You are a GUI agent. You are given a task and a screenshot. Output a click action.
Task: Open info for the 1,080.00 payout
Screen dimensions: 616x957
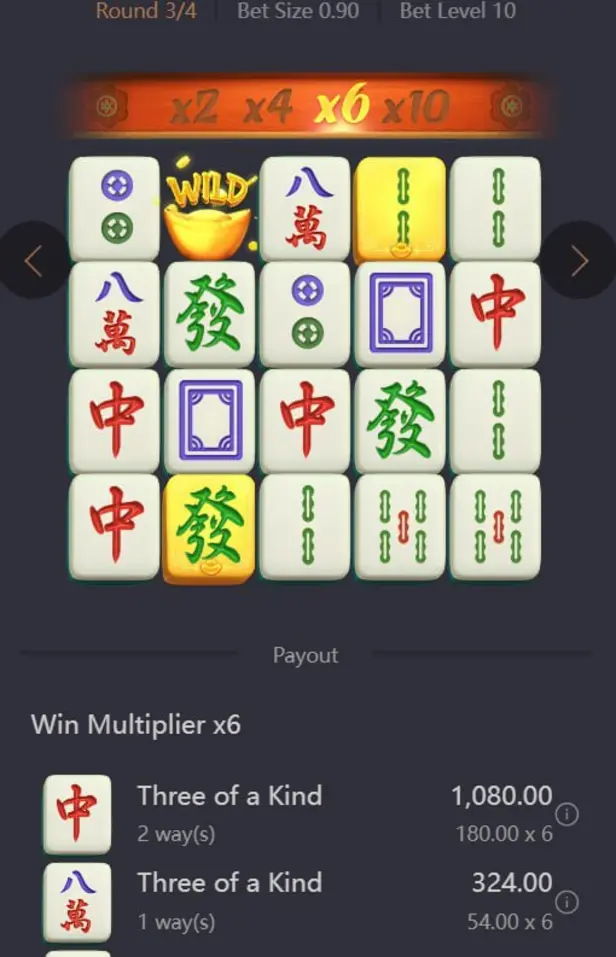tap(566, 815)
